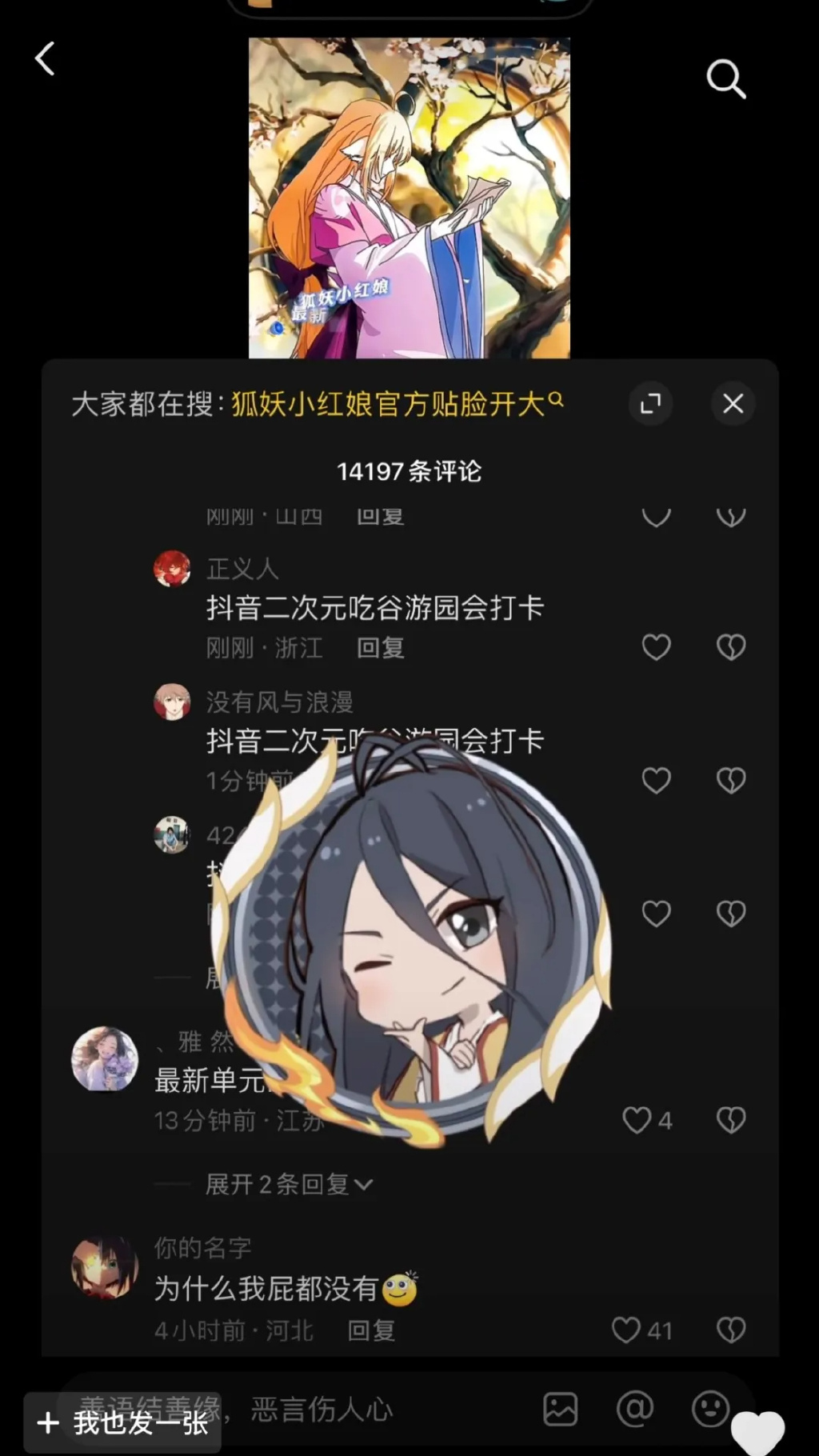This screenshot has height=1456, width=819.
Task: Open the emoji picker
Action: pyautogui.click(x=710, y=1409)
